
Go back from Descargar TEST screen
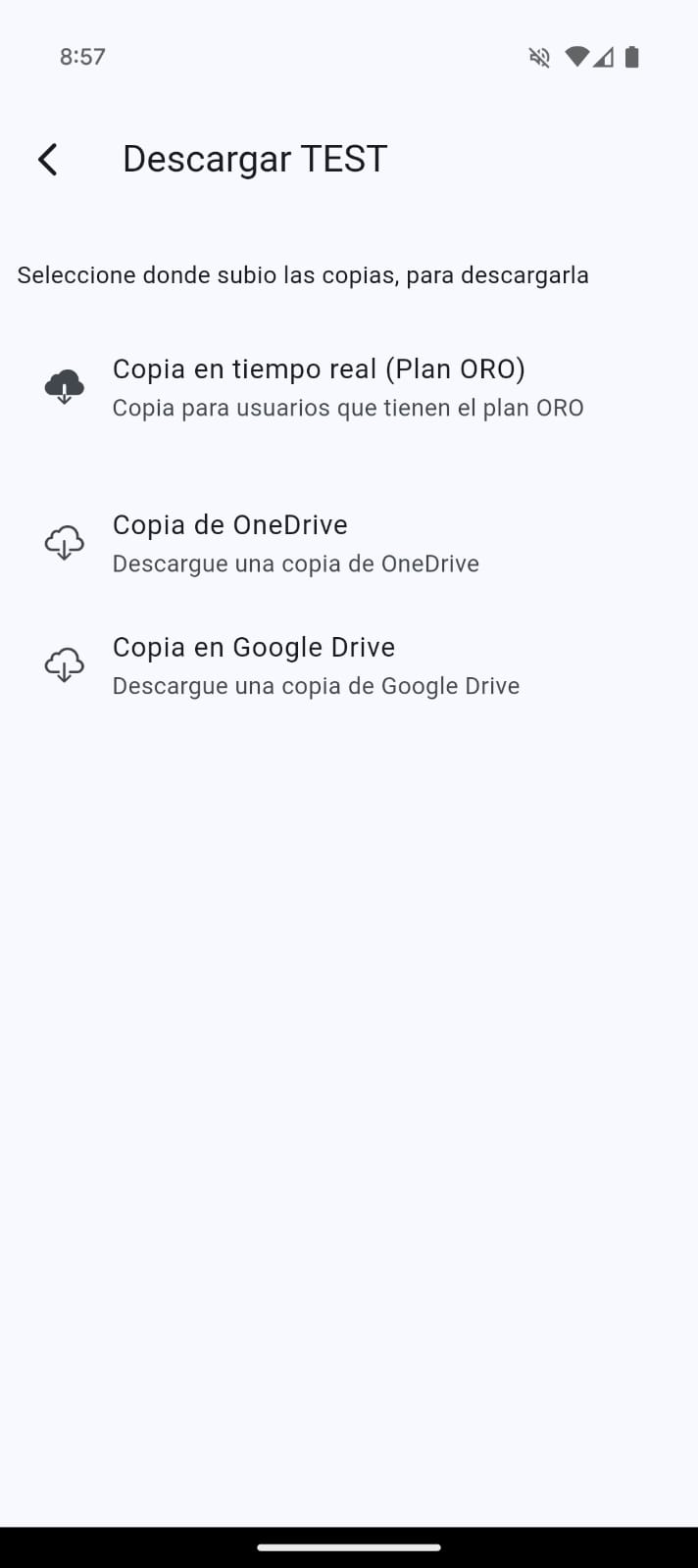click(47, 160)
